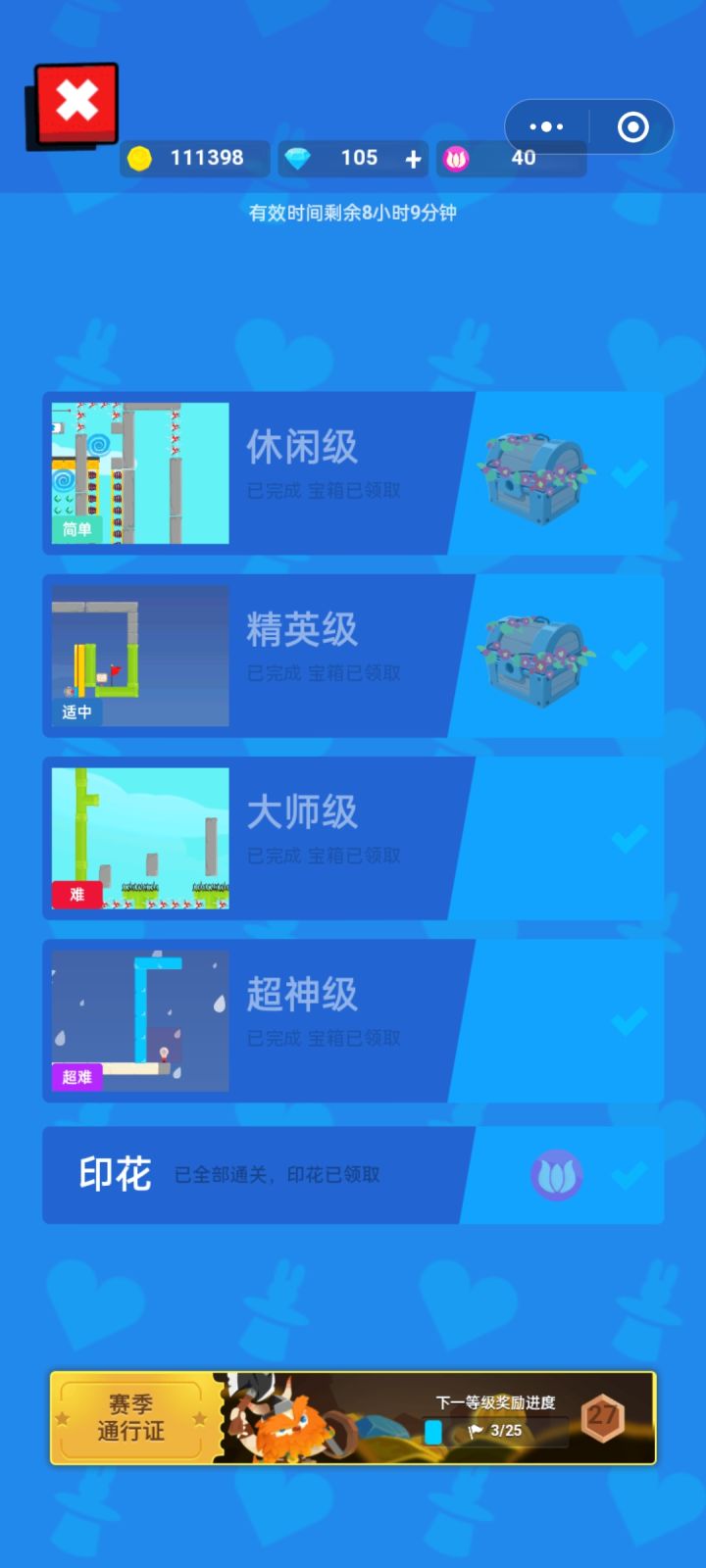This screenshot has width=706, height=1568.
Task: Tap the checkmark on the 大师级 row
Action: click(x=629, y=838)
